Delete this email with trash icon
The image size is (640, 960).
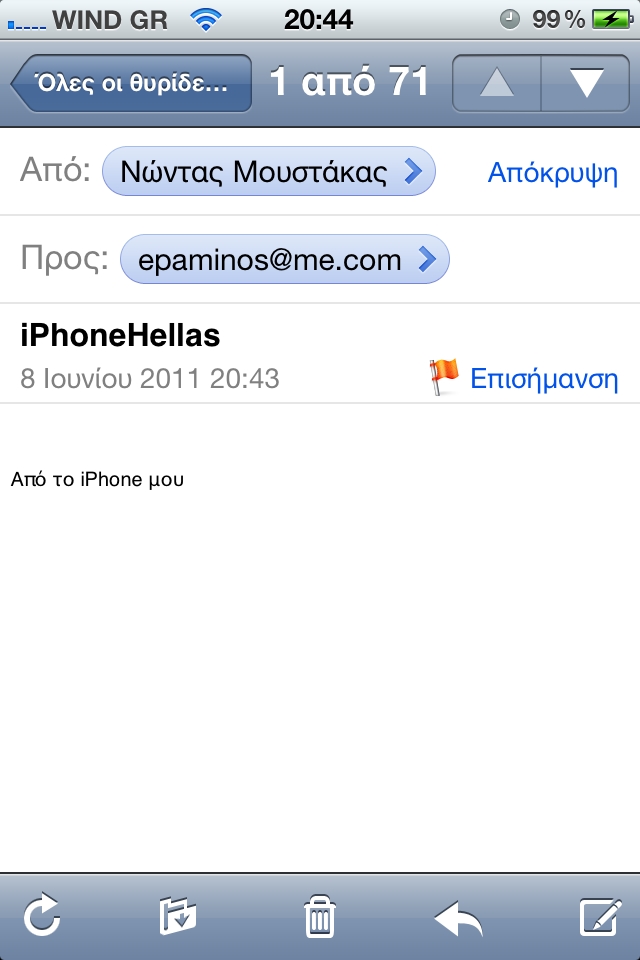(319, 916)
